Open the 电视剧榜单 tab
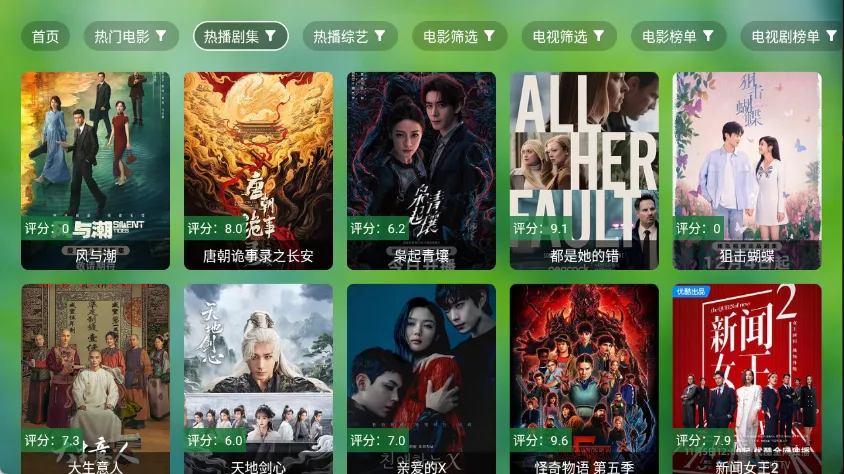Viewport: 844px width, 474px height. point(790,37)
